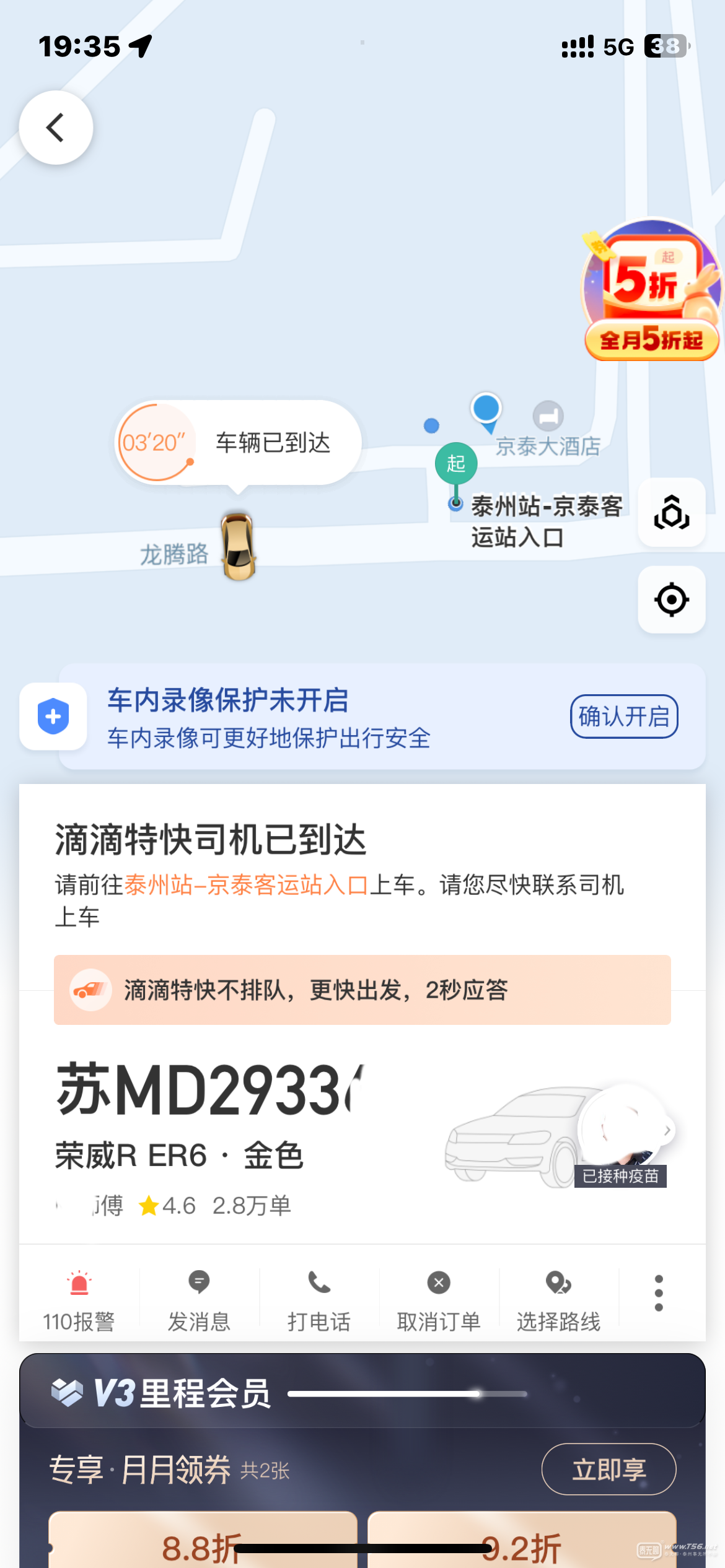This screenshot has width=725, height=1568.
Task: Go back using the top-left arrow
Action: pos(56,128)
